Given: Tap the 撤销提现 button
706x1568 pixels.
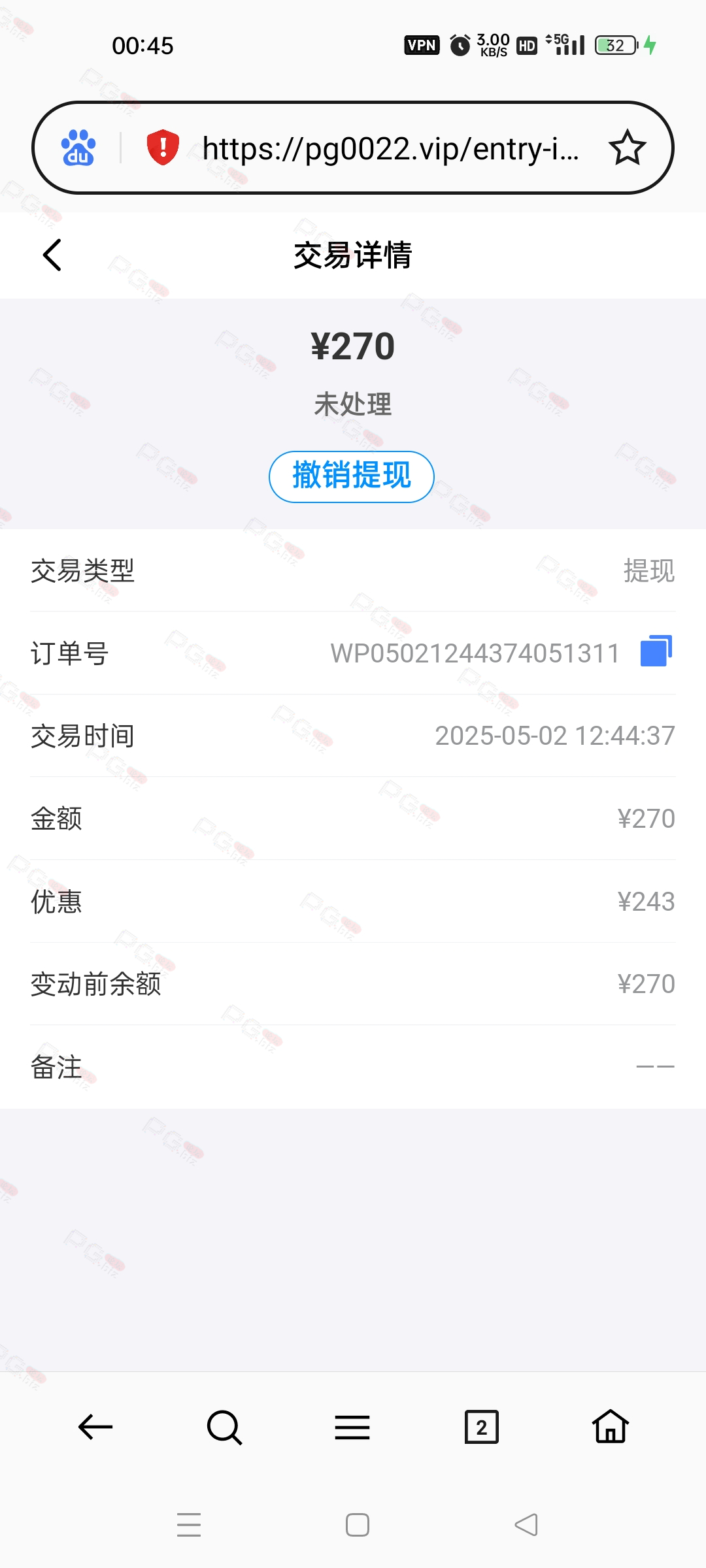Looking at the screenshot, I should 352,476.
